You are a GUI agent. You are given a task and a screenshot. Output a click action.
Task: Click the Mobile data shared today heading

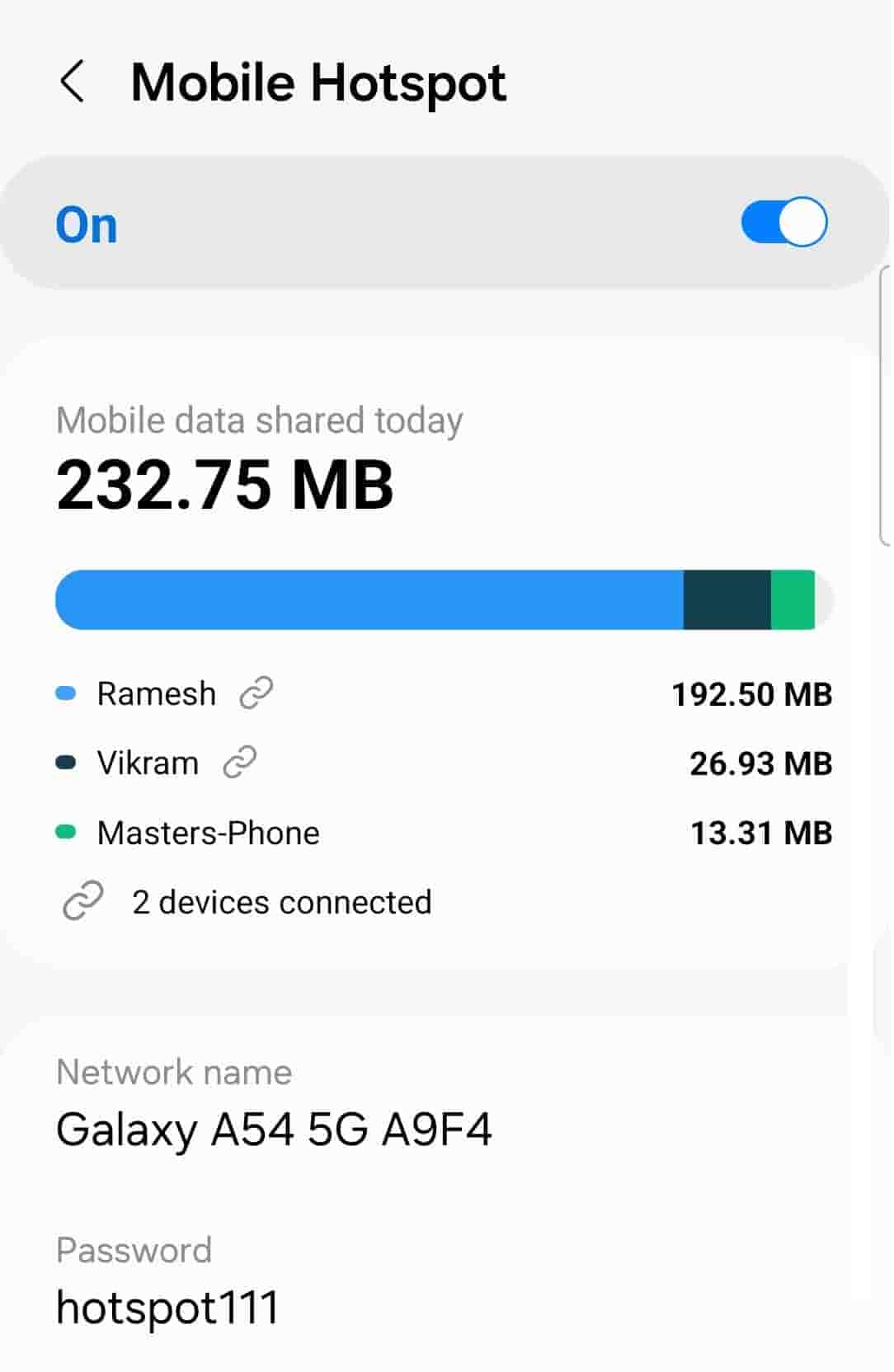[259, 419]
